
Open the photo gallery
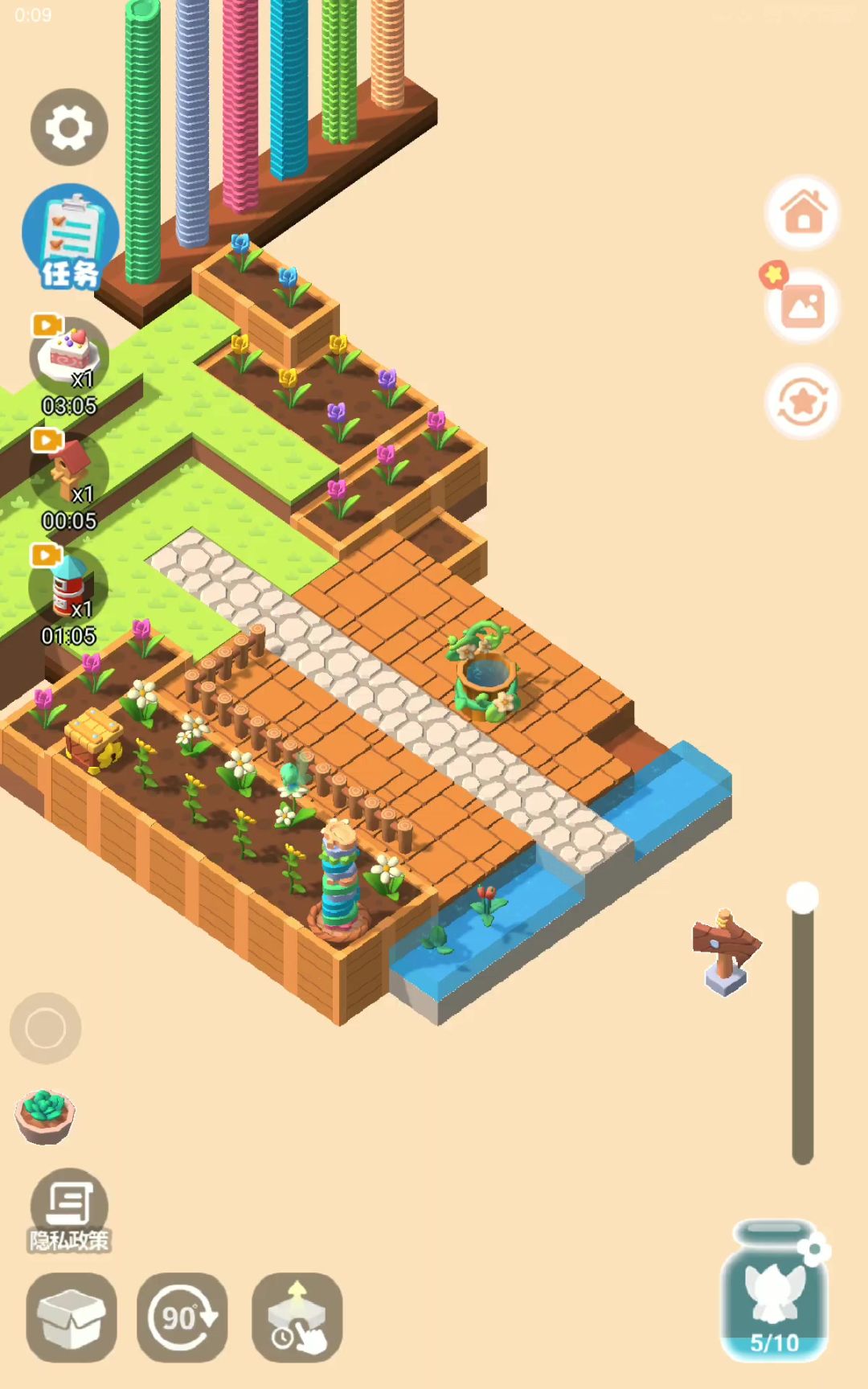click(x=803, y=306)
